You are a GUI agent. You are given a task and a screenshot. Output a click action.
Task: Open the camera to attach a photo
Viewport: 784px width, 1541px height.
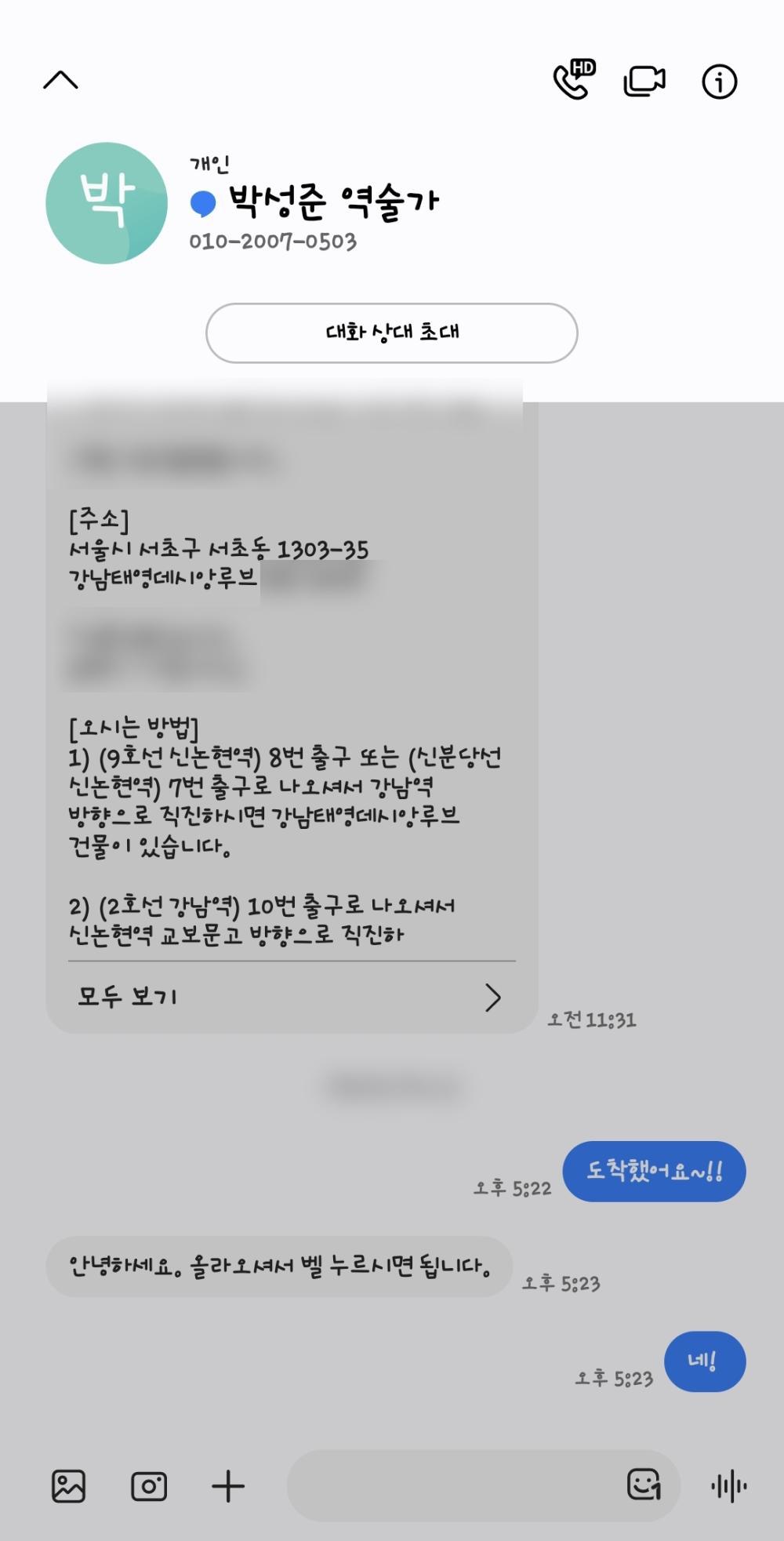point(149,1486)
